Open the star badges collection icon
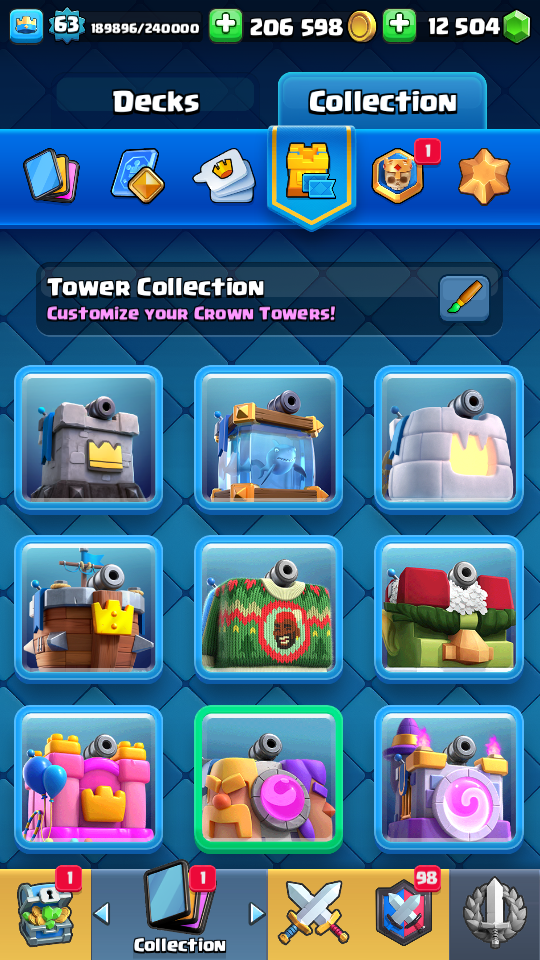Image resolution: width=540 pixels, height=960 pixels. pos(484,176)
